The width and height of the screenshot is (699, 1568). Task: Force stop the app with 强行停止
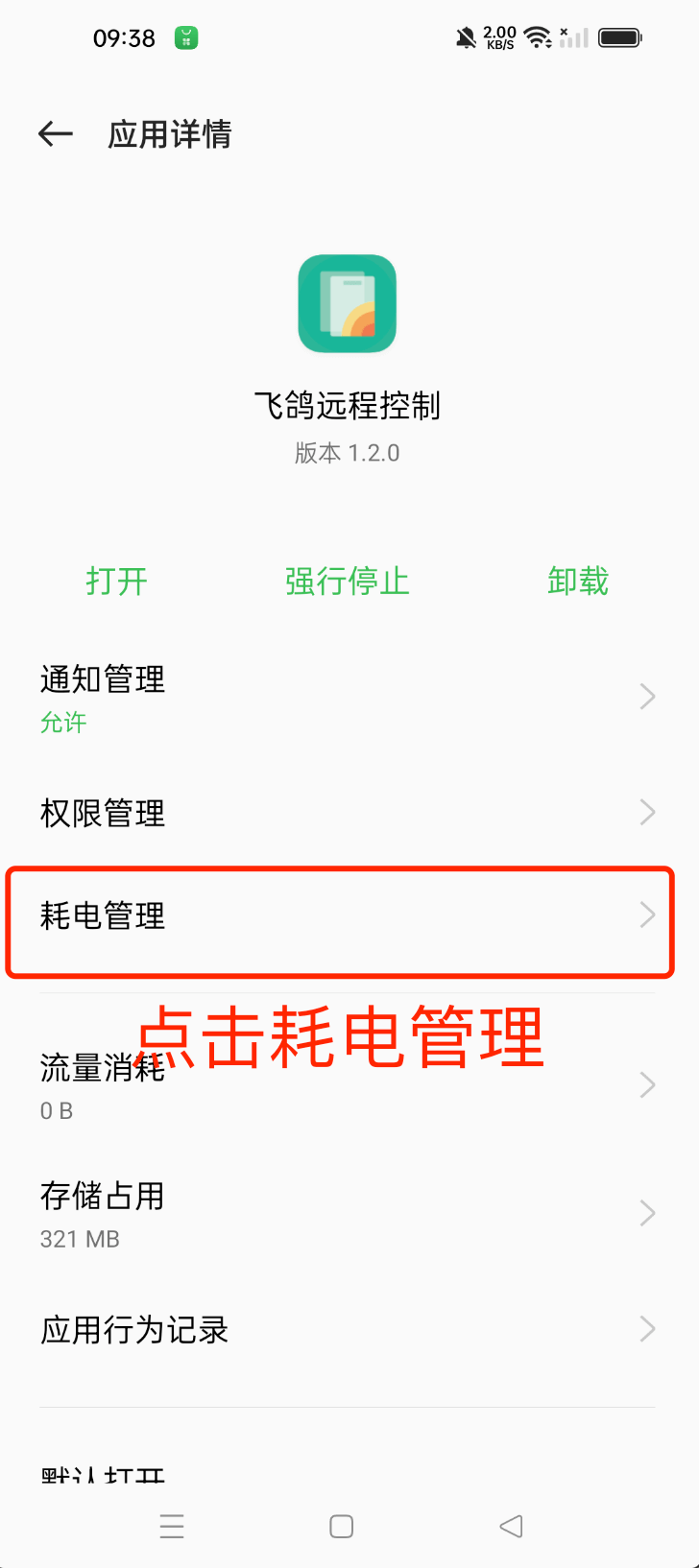click(x=347, y=582)
